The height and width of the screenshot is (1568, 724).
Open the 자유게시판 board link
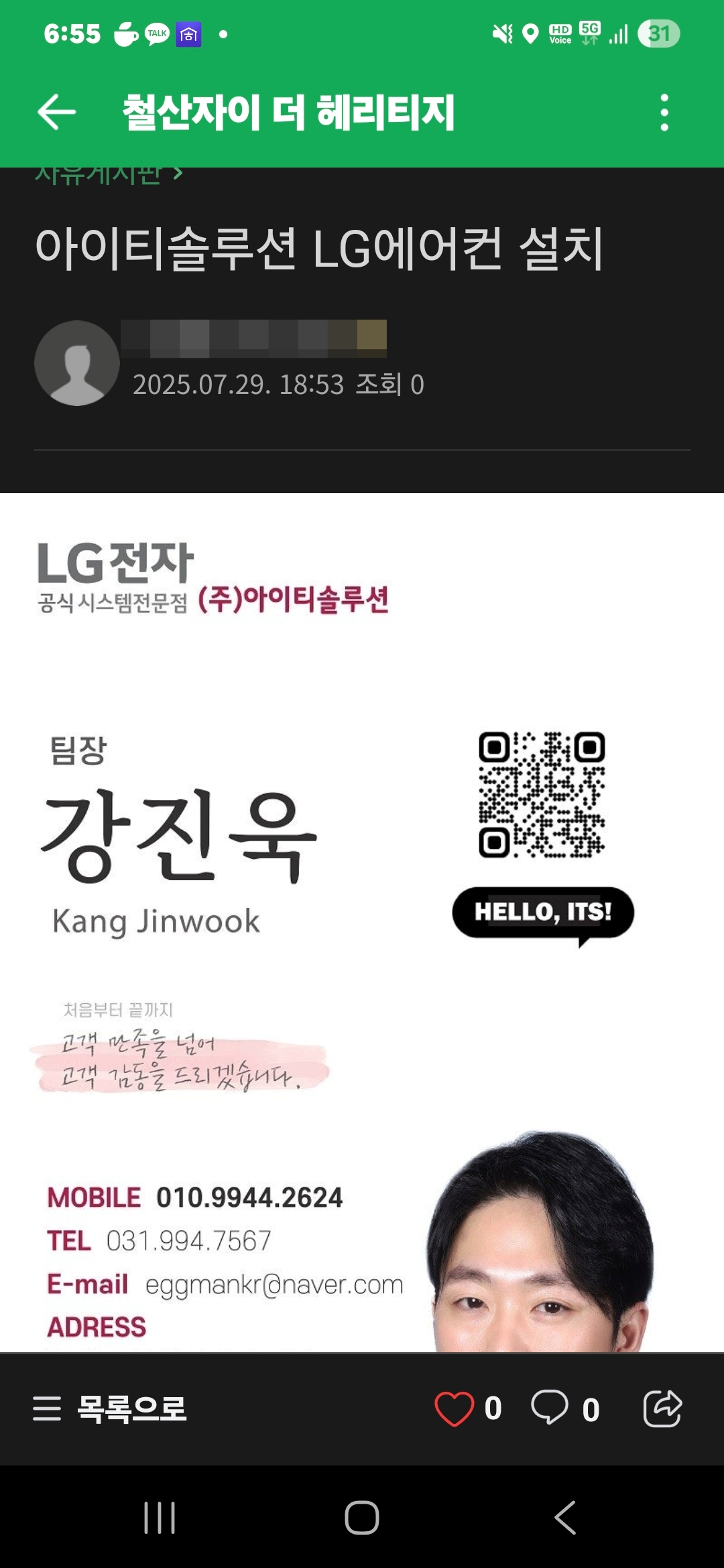pos(109,174)
